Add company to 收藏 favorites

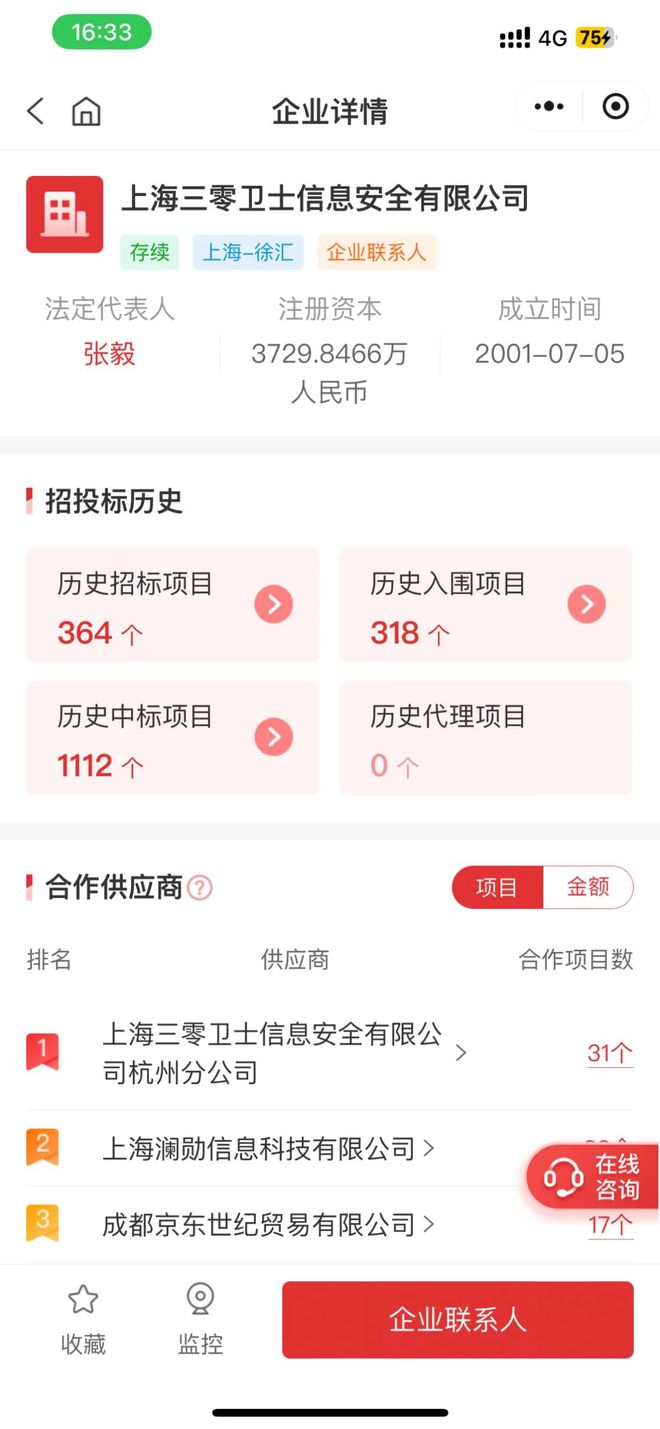[83, 1320]
